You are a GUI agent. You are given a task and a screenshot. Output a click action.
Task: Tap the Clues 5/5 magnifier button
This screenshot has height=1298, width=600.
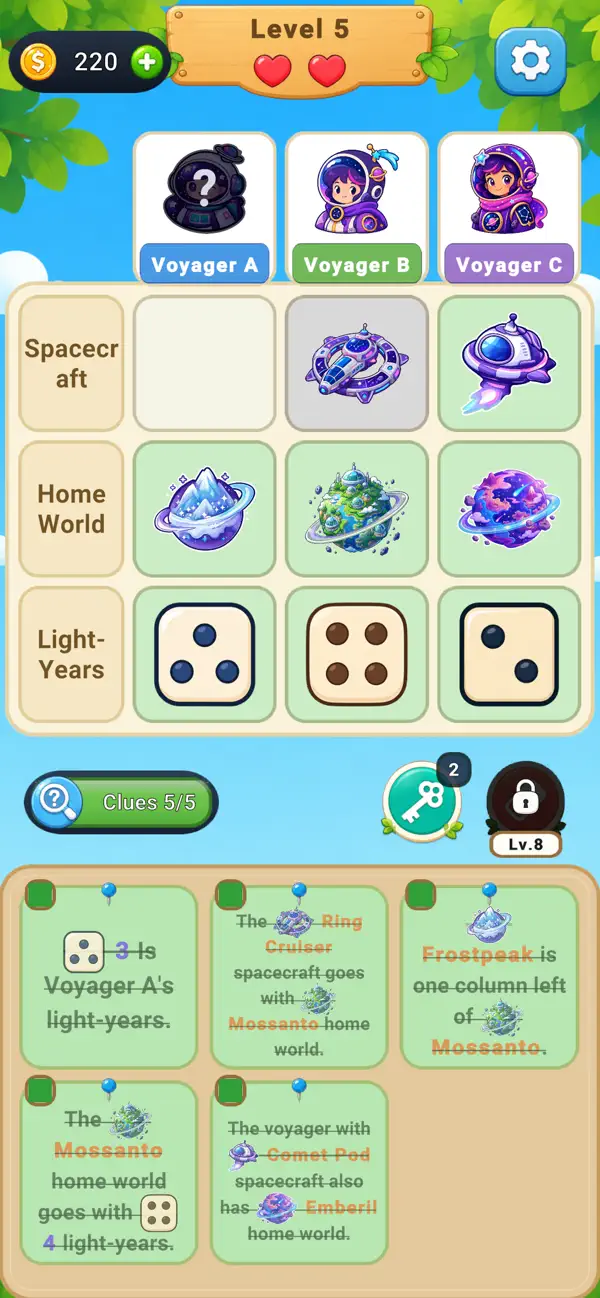click(121, 802)
